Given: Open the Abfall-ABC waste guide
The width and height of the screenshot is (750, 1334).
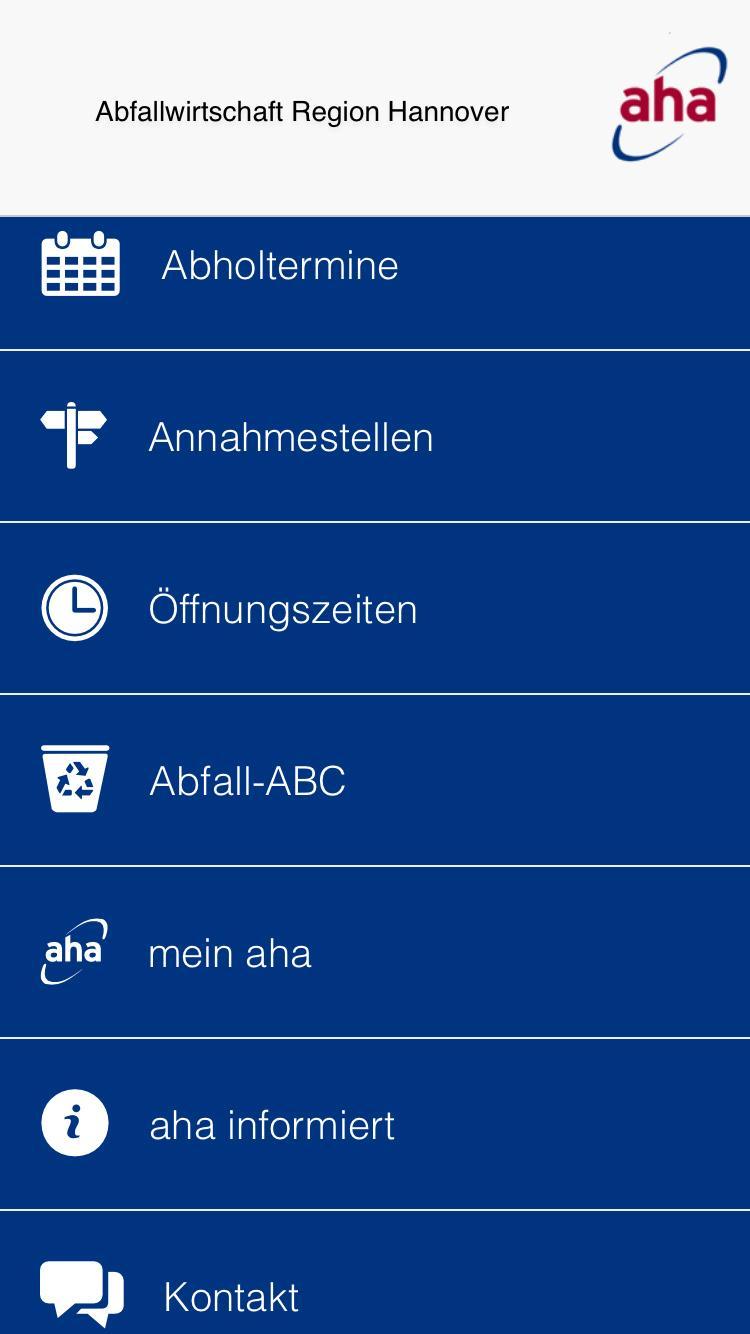Looking at the screenshot, I should point(375,780).
